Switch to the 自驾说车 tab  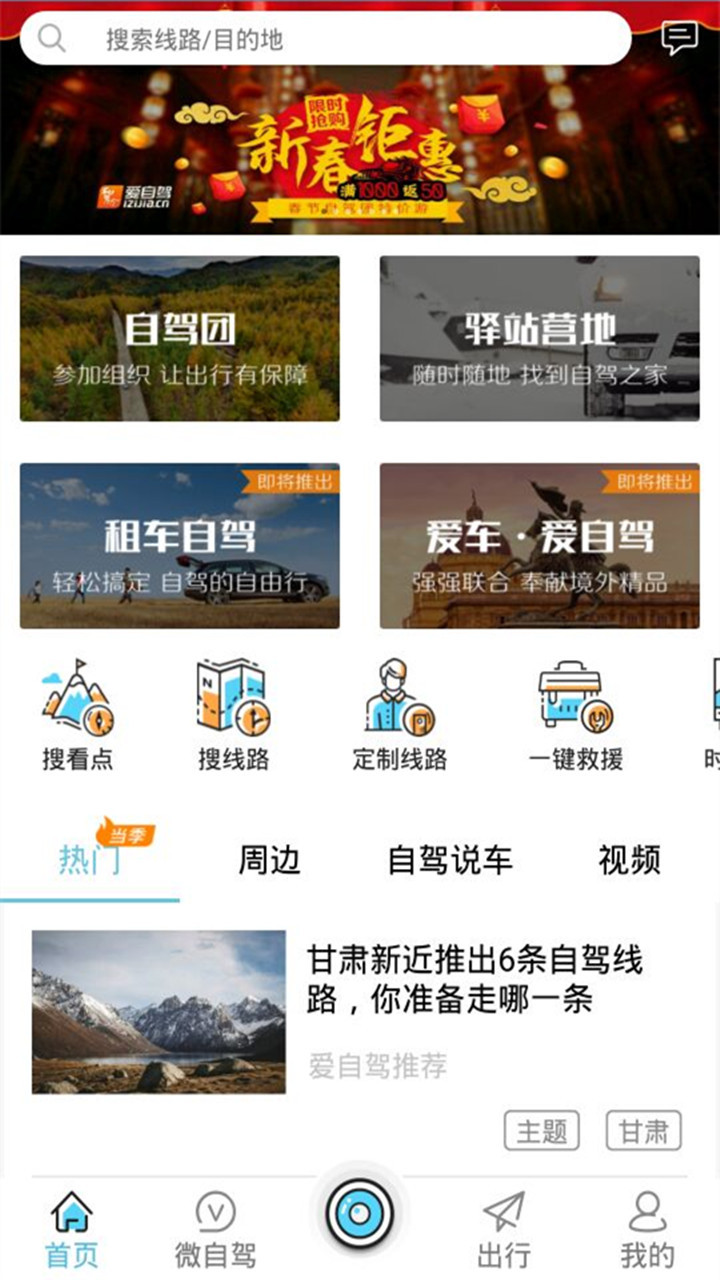[x=450, y=860]
